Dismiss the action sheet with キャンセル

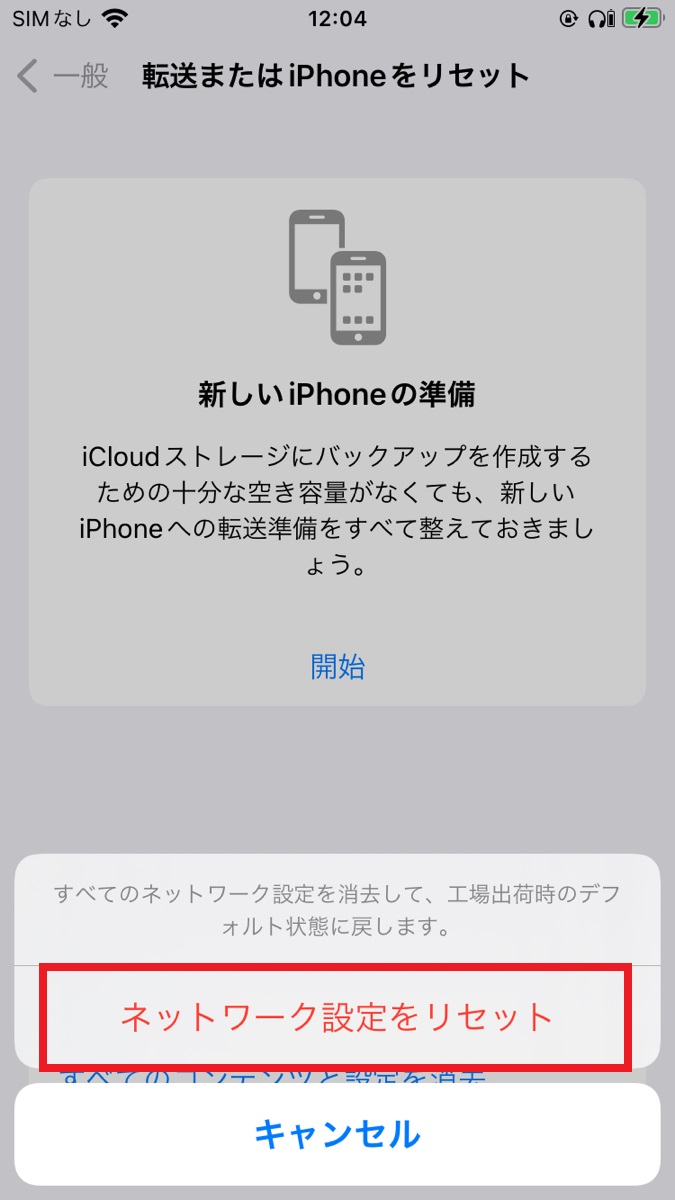337,1134
